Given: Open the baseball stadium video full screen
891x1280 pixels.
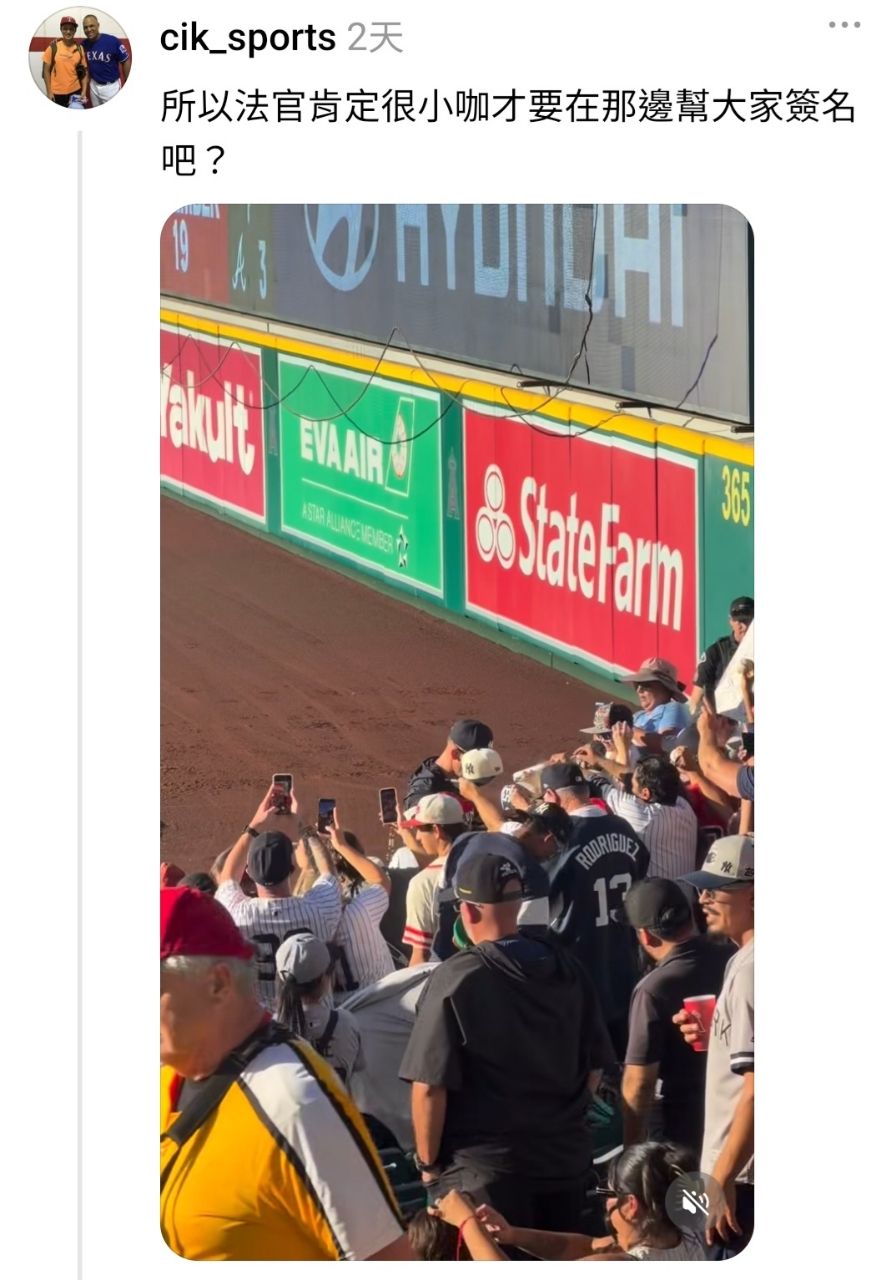Looking at the screenshot, I should pyautogui.click(x=457, y=732).
